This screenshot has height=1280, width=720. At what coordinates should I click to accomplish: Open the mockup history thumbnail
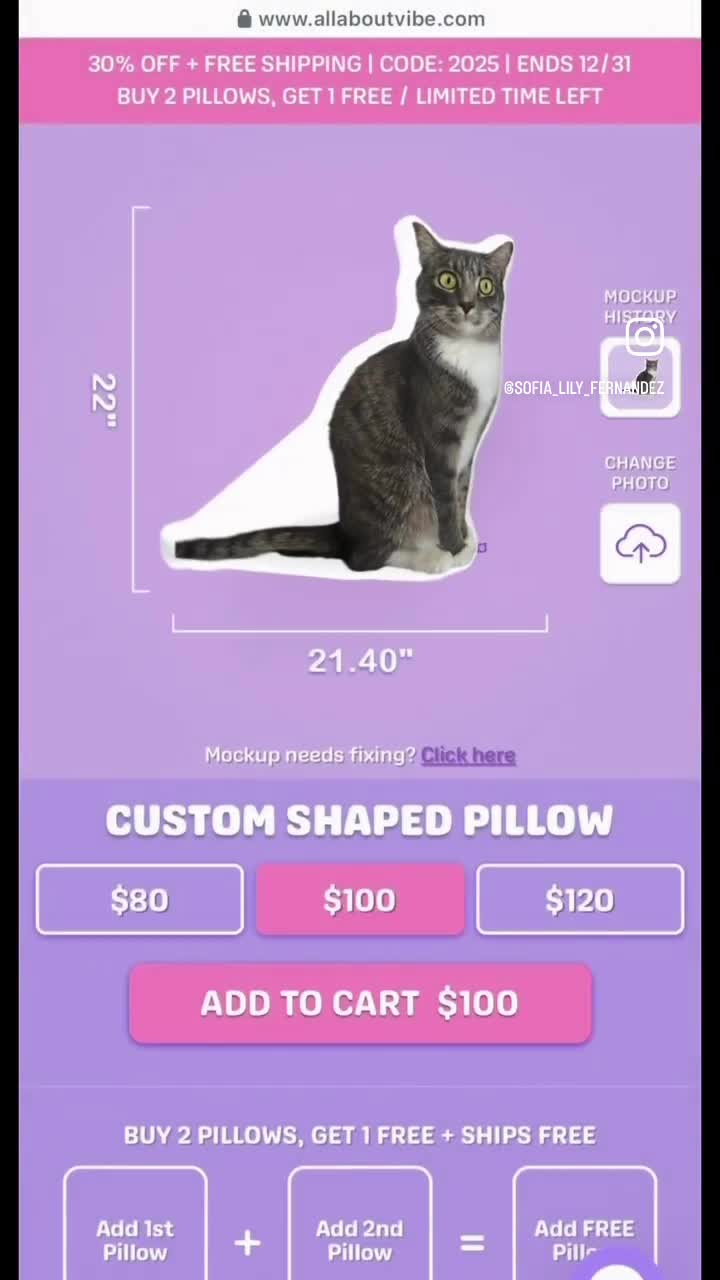(x=640, y=377)
